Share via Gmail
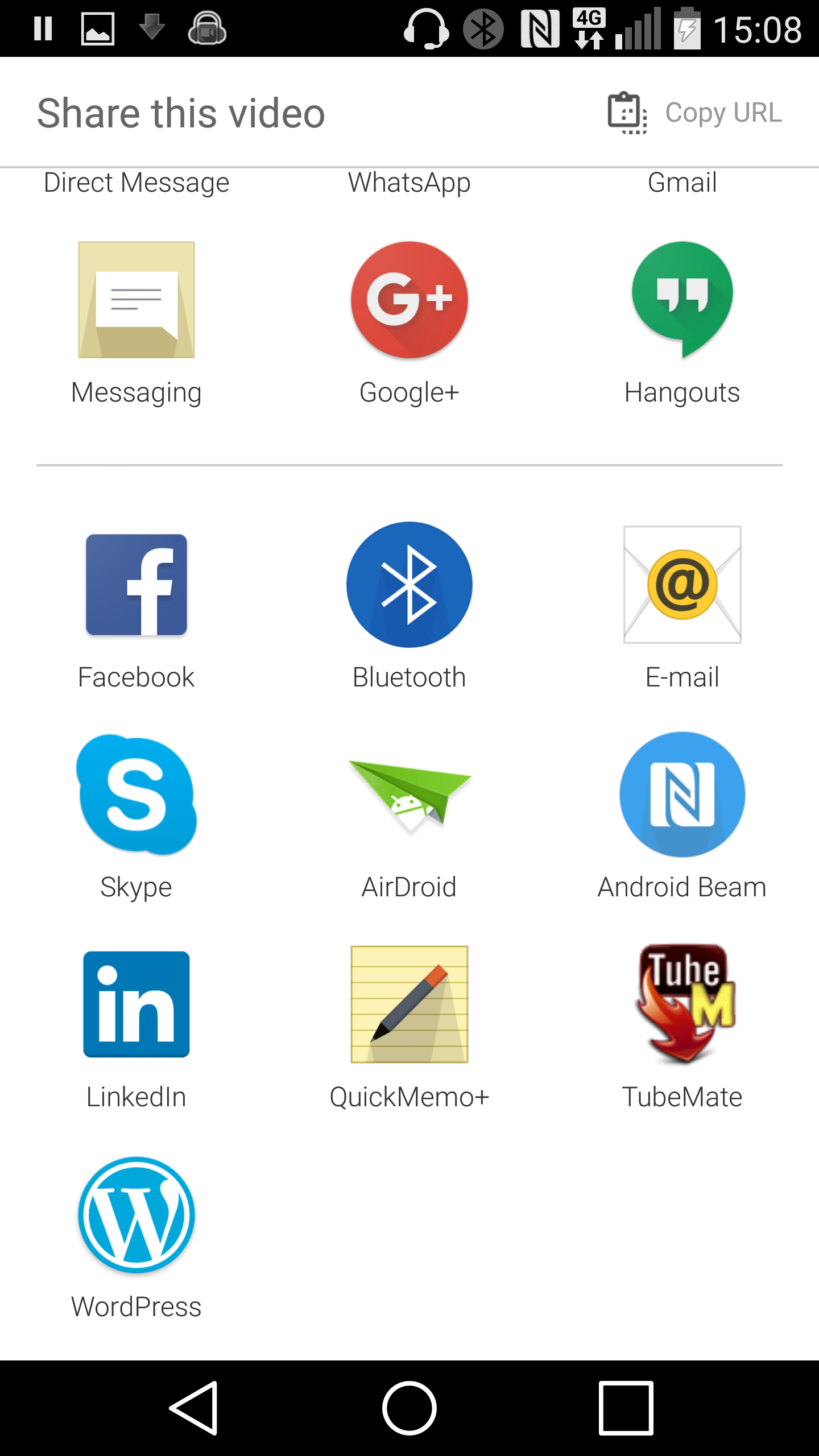Viewport: 819px width, 1456px height. [682, 183]
